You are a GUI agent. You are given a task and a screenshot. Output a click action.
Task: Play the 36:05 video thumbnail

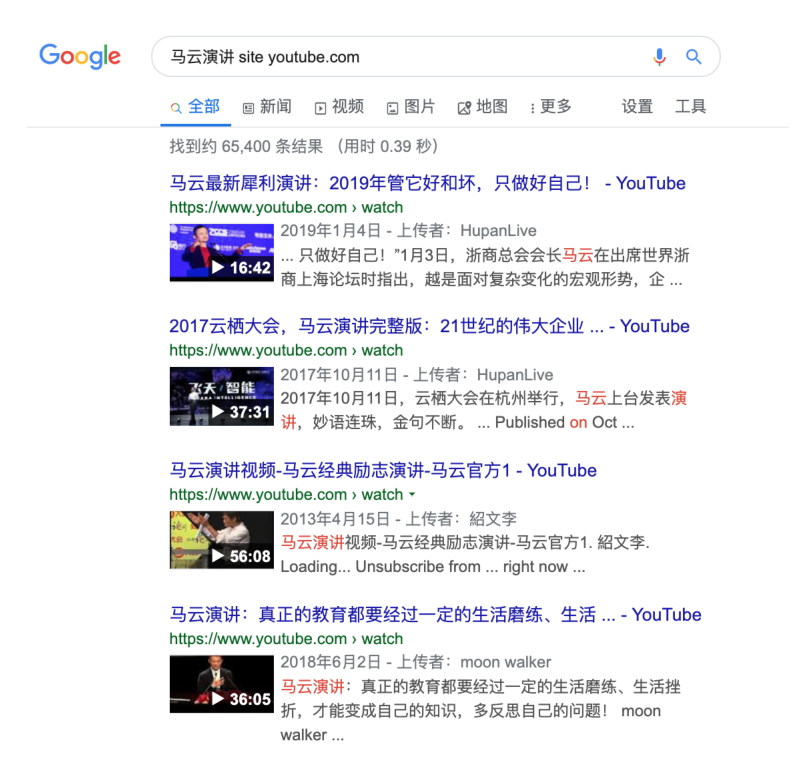point(221,684)
